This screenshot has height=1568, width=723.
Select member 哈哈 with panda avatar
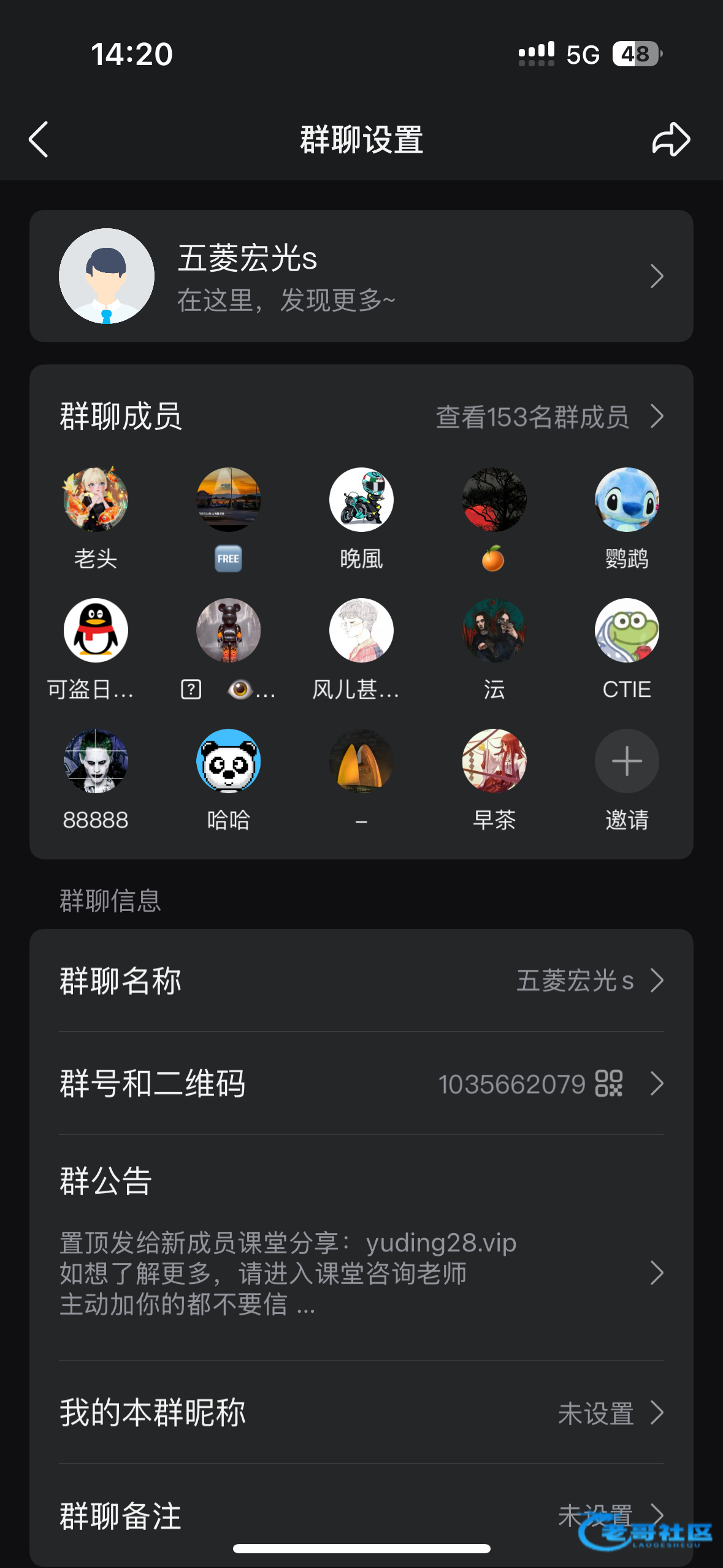click(x=228, y=761)
